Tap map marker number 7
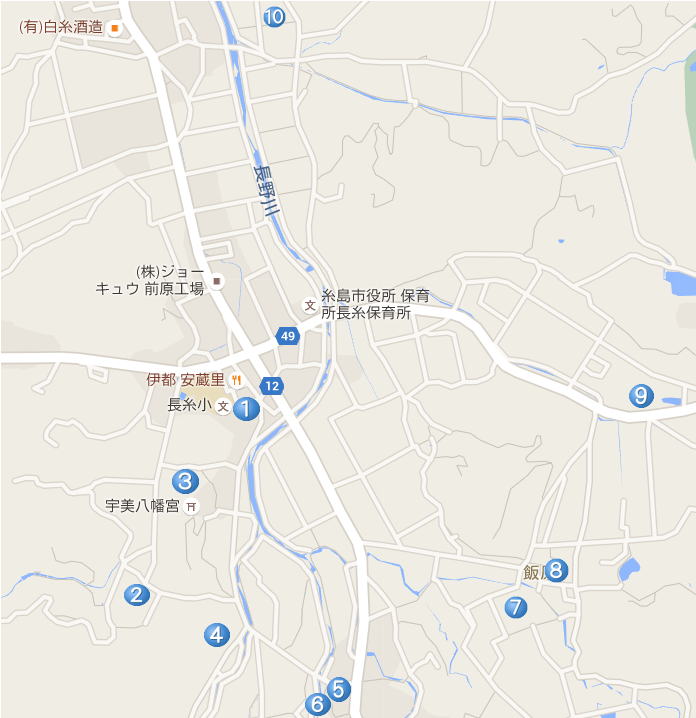 click(x=516, y=606)
